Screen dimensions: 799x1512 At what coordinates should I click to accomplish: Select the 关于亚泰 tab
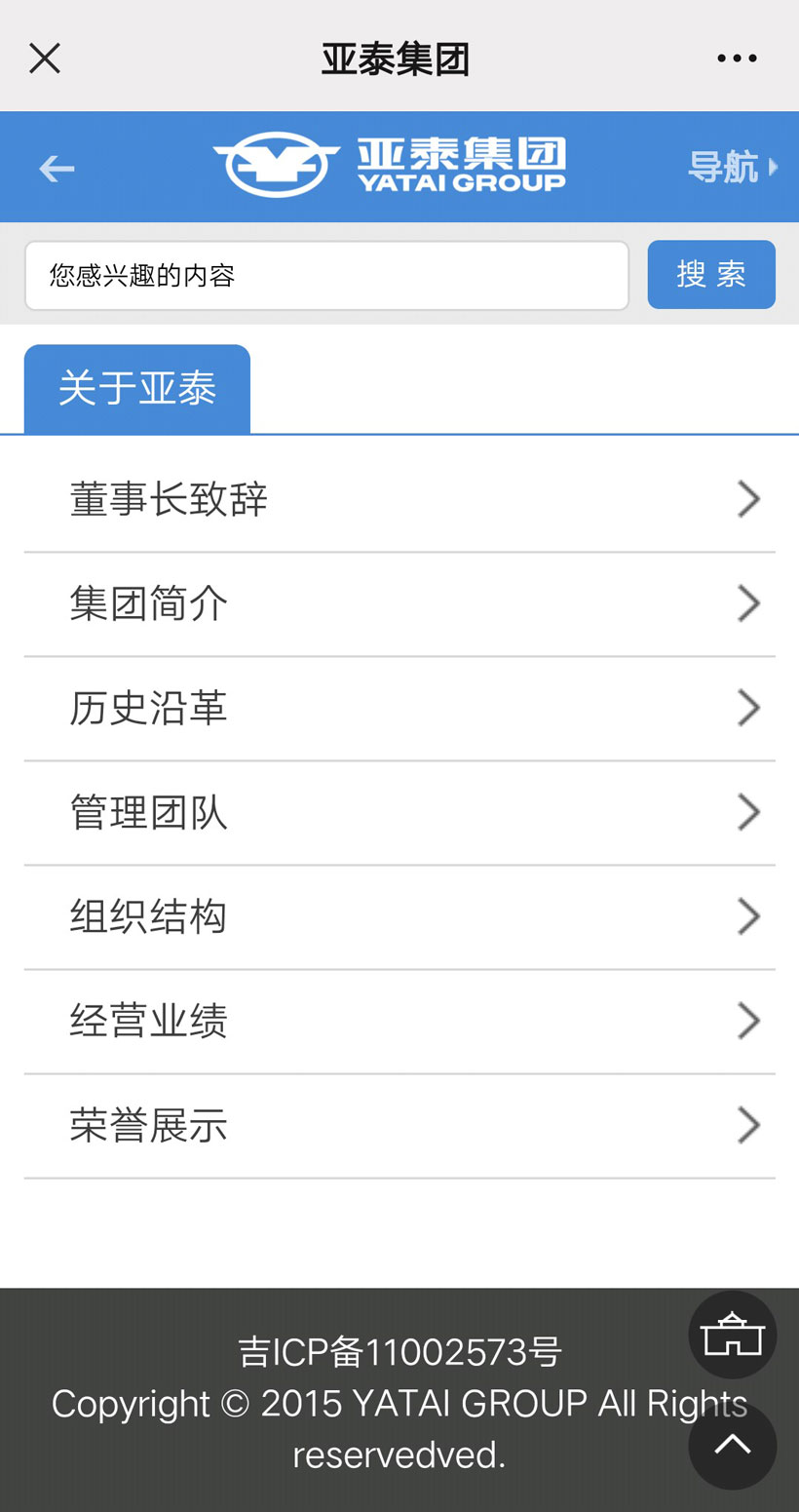click(x=137, y=389)
